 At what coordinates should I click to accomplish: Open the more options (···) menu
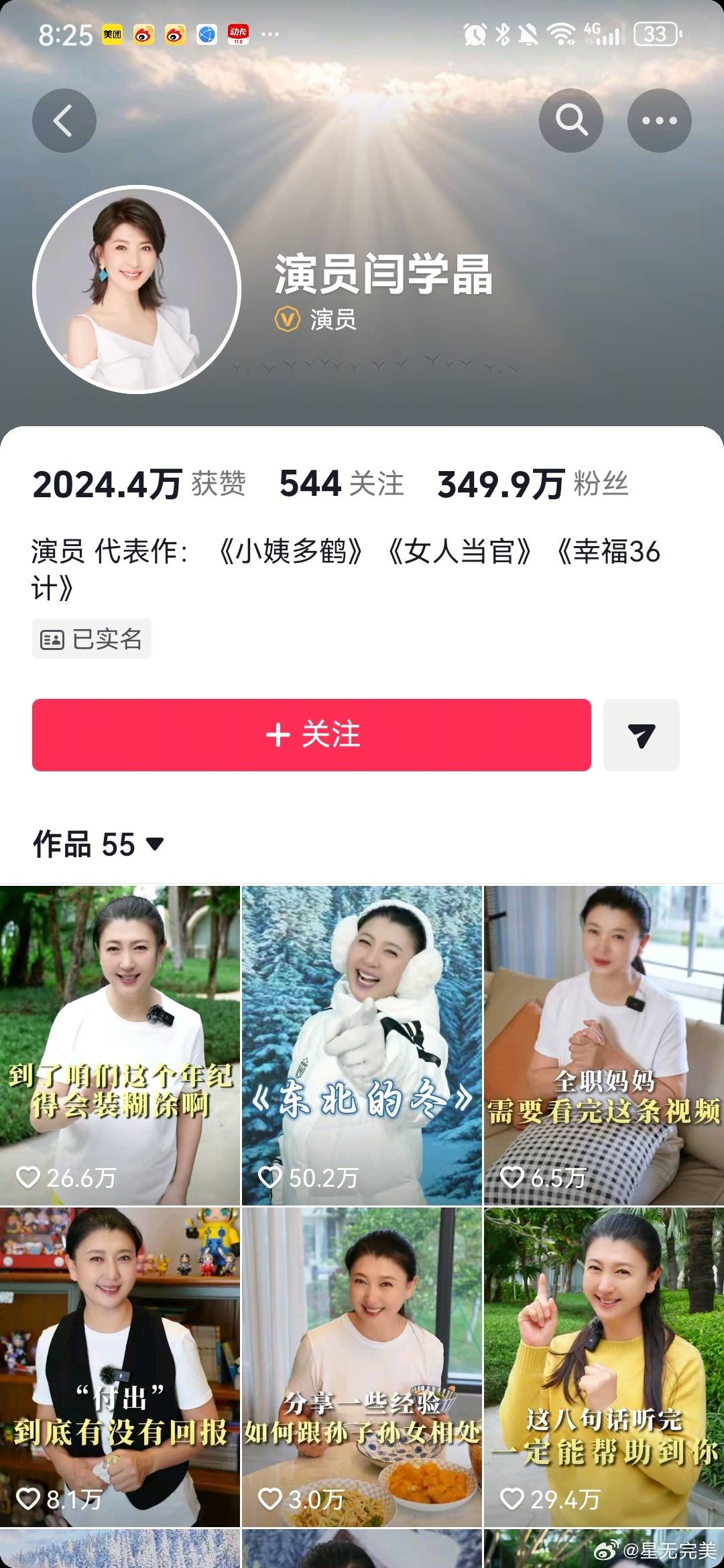(x=661, y=119)
